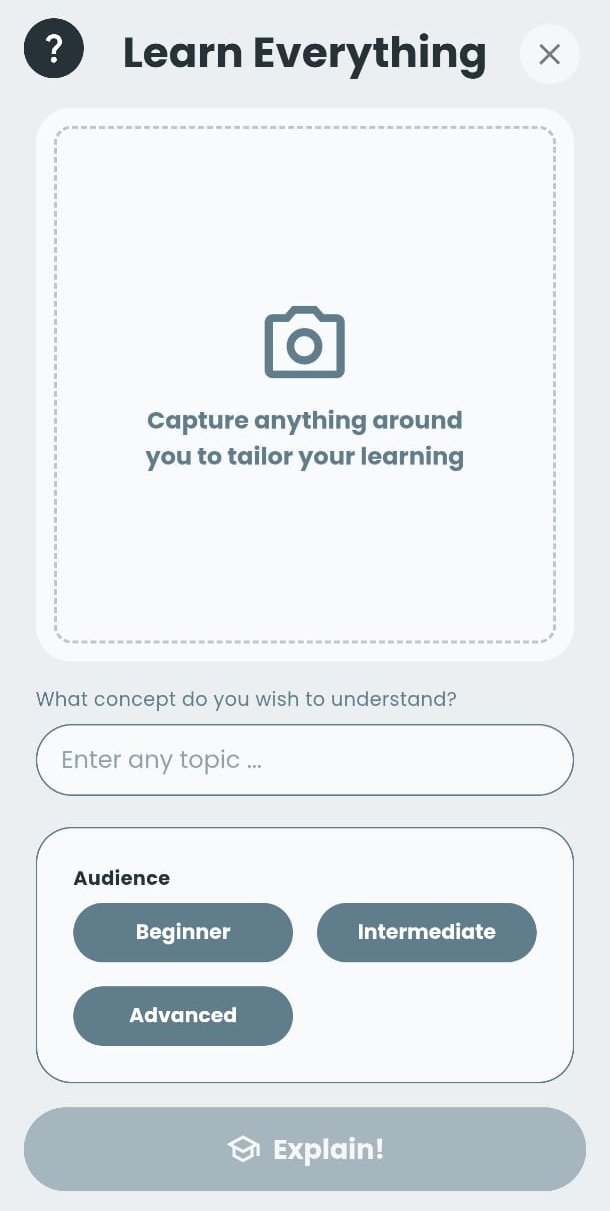Viewport: 610px width, 1211px height.
Task: Hit the Explain! button
Action: (304, 1149)
